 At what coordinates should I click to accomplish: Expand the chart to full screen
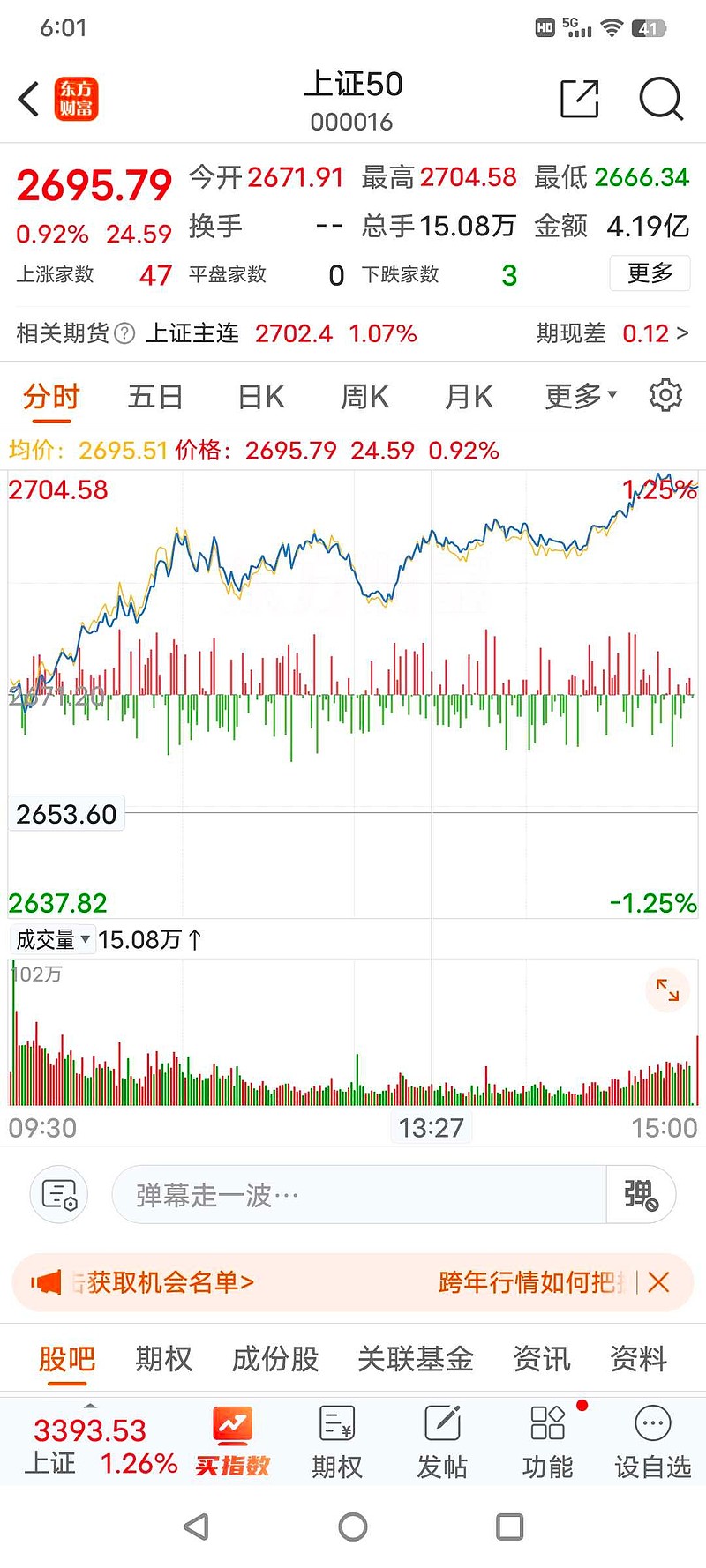point(667,991)
